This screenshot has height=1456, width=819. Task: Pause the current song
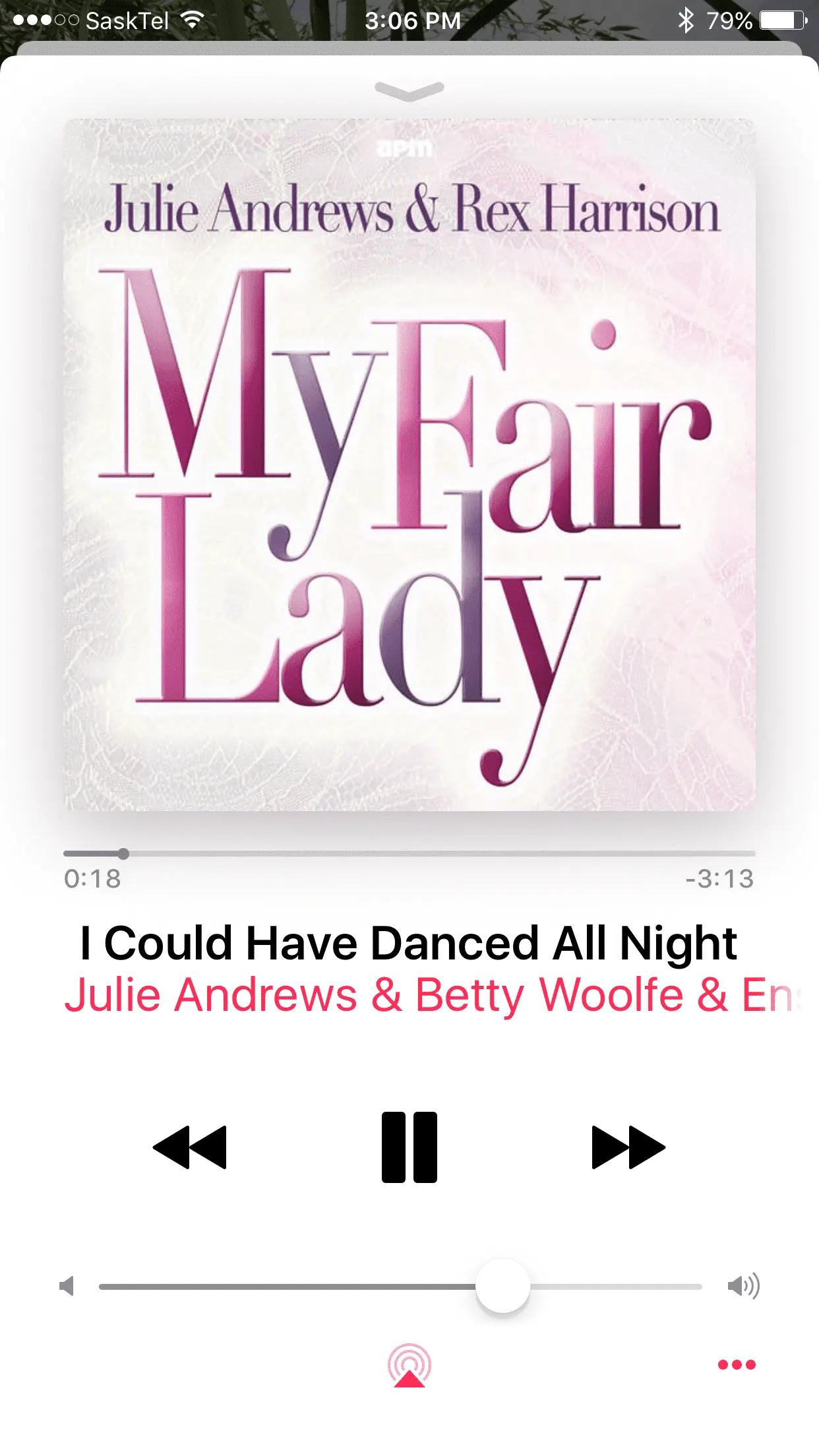tap(409, 1147)
